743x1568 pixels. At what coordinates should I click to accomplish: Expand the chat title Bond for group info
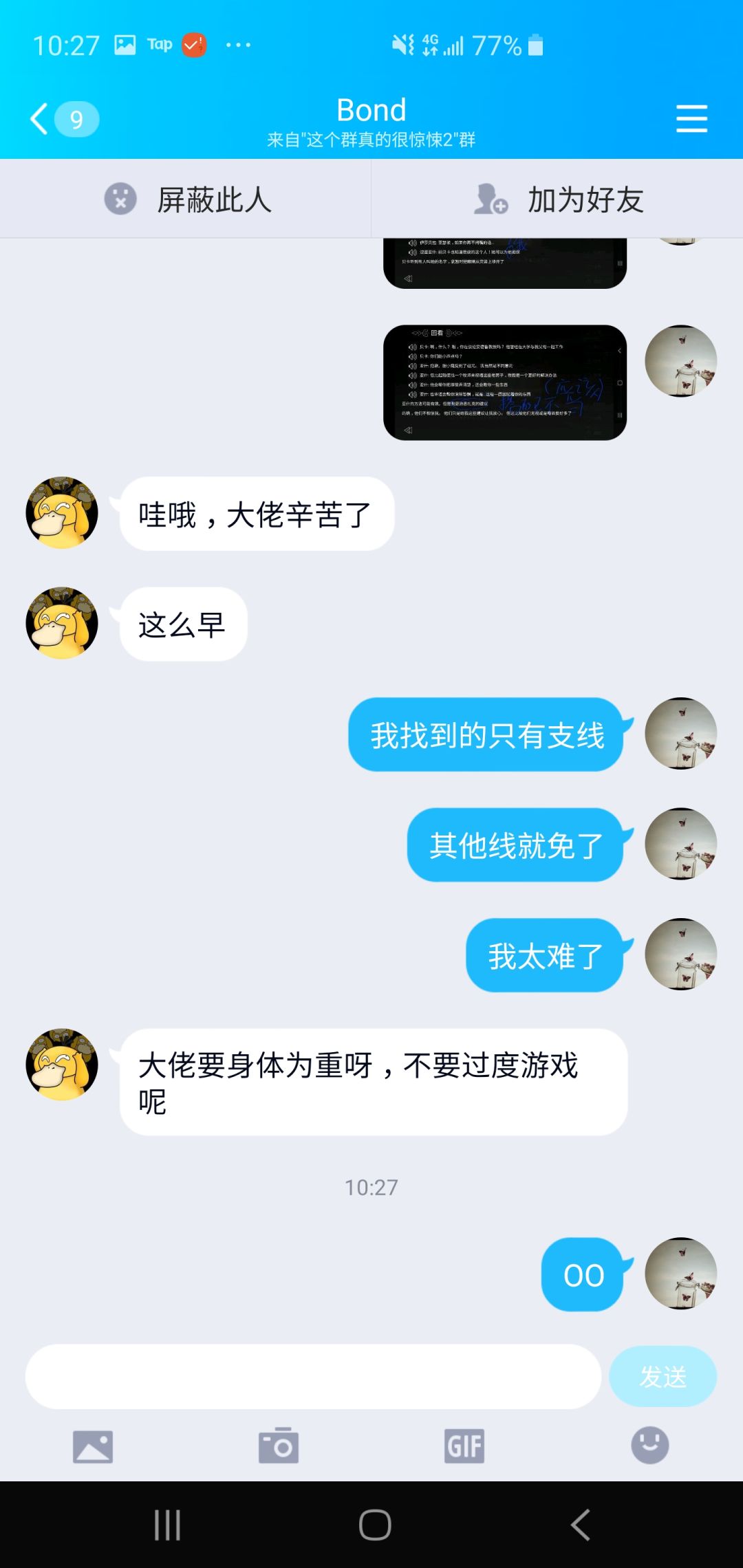pyautogui.click(x=371, y=109)
